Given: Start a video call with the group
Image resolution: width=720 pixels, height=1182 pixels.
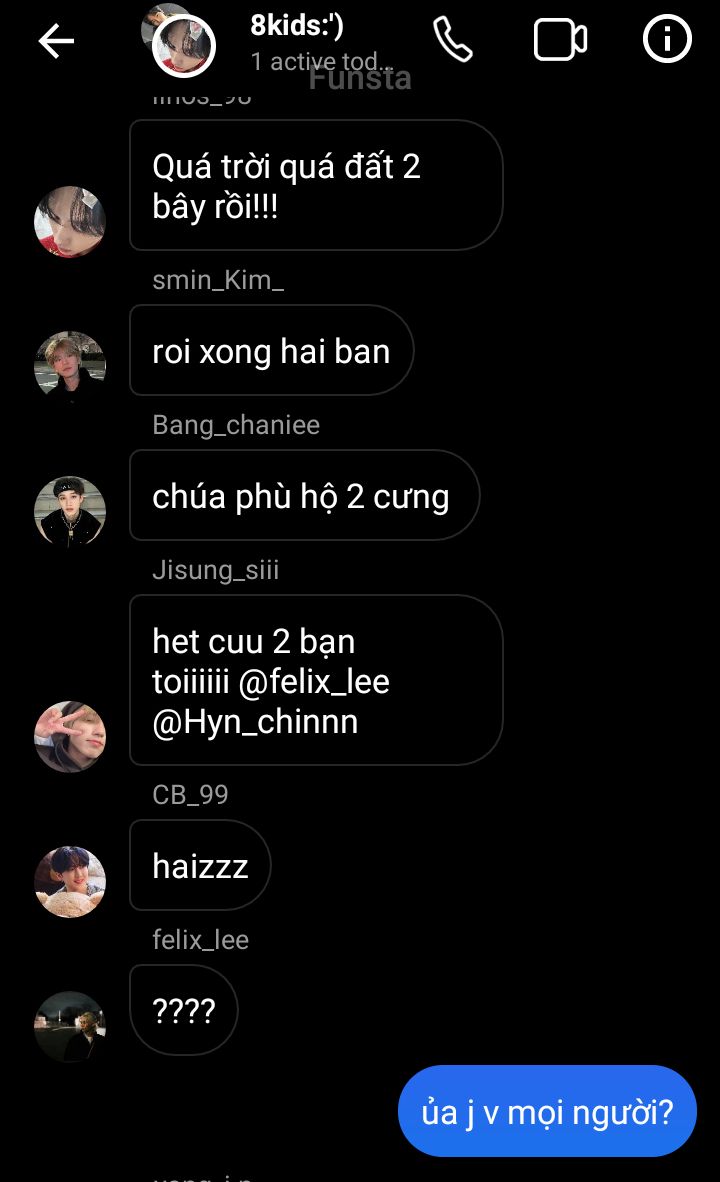Looking at the screenshot, I should pos(560,40).
